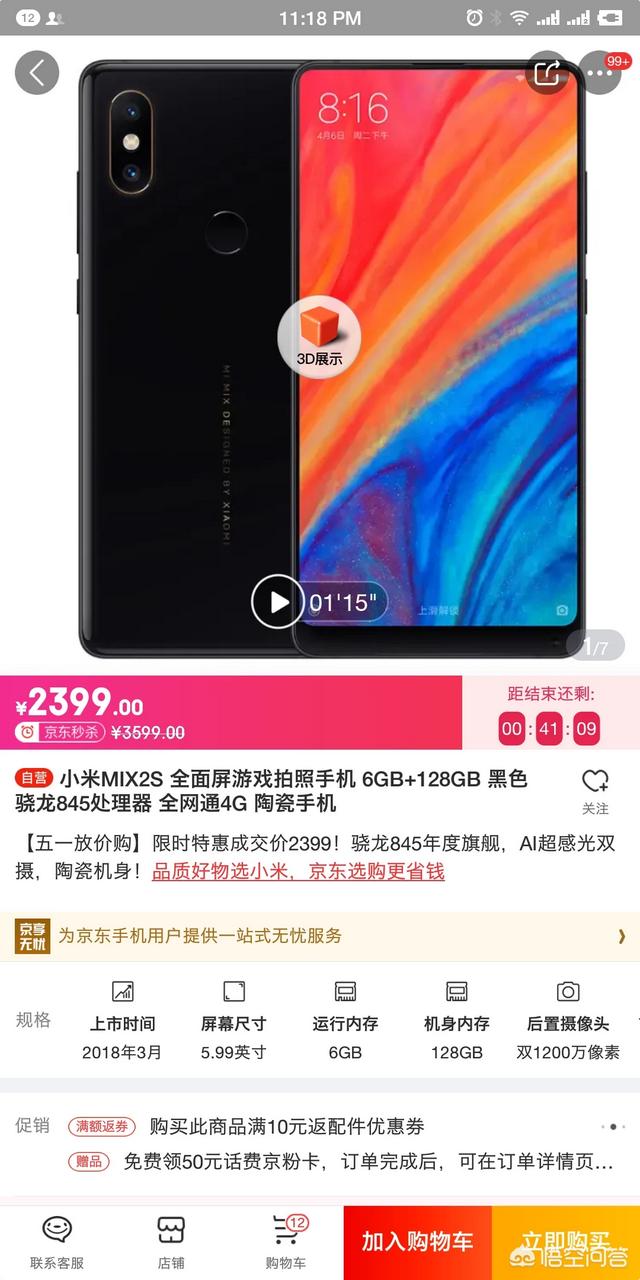The image size is (640, 1280).
Task: Open the 购物车 shopping cart
Action: coord(286,1242)
